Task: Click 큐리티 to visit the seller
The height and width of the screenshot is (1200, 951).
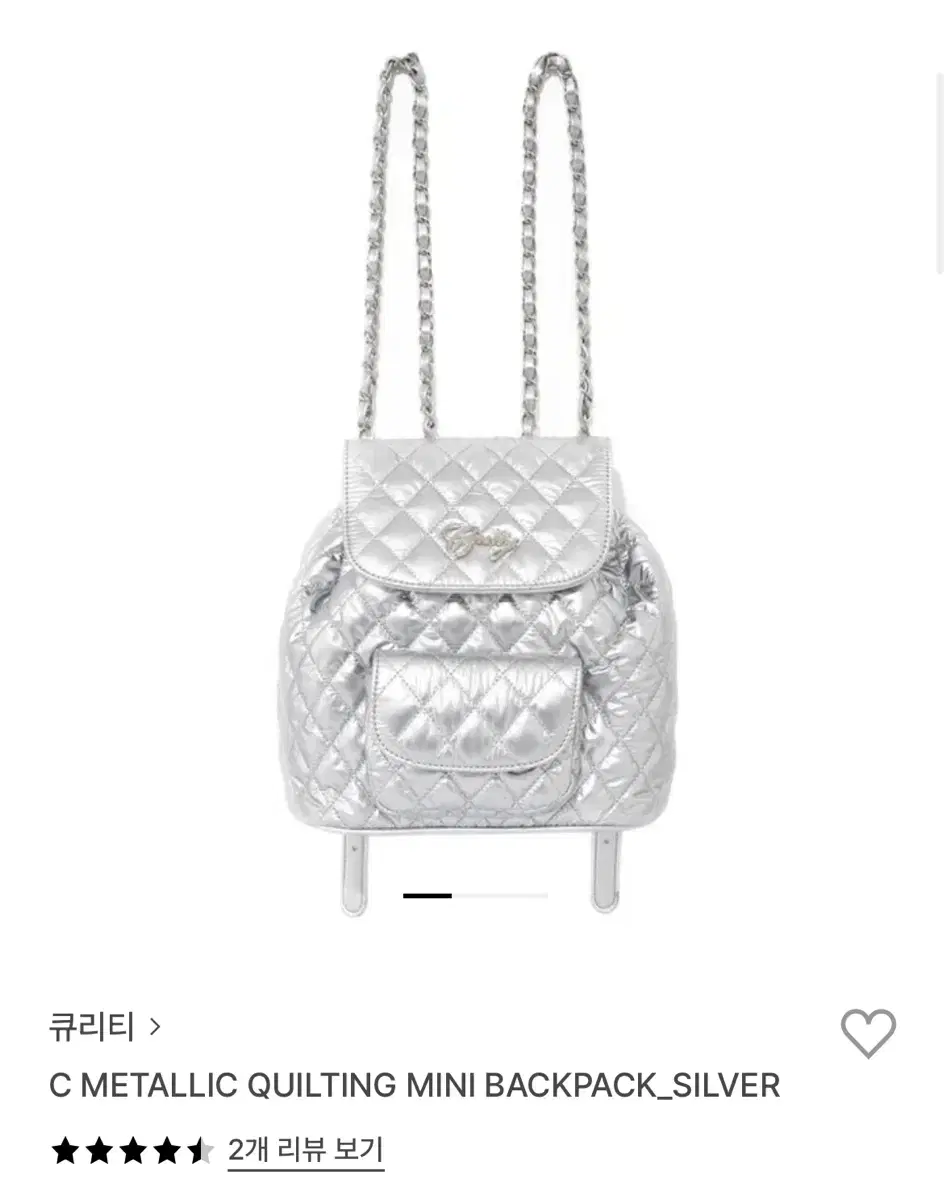Action: (x=92, y=1025)
